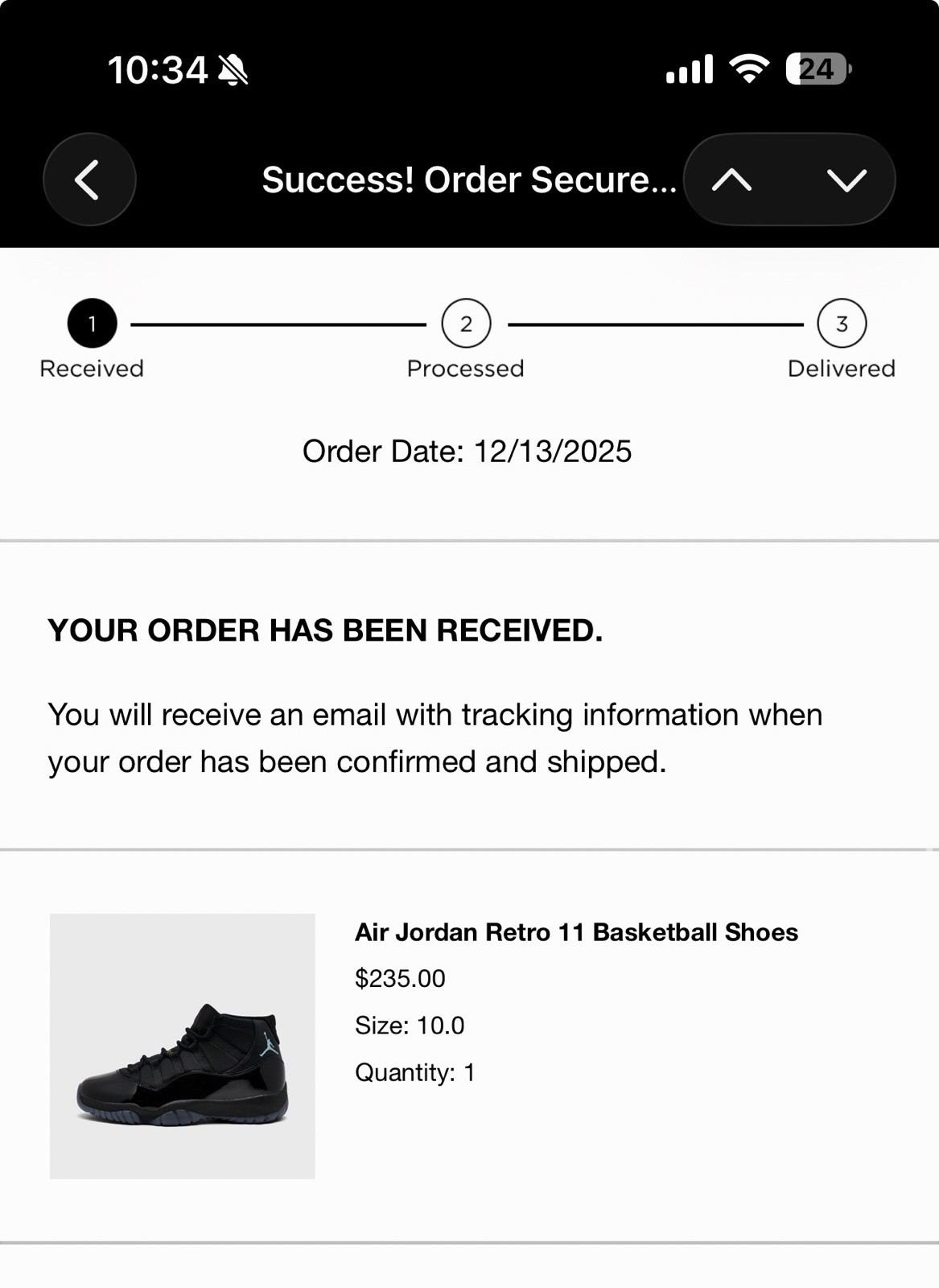The height and width of the screenshot is (1288, 939).
Task: Jump to the next email
Action: [x=846, y=180]
